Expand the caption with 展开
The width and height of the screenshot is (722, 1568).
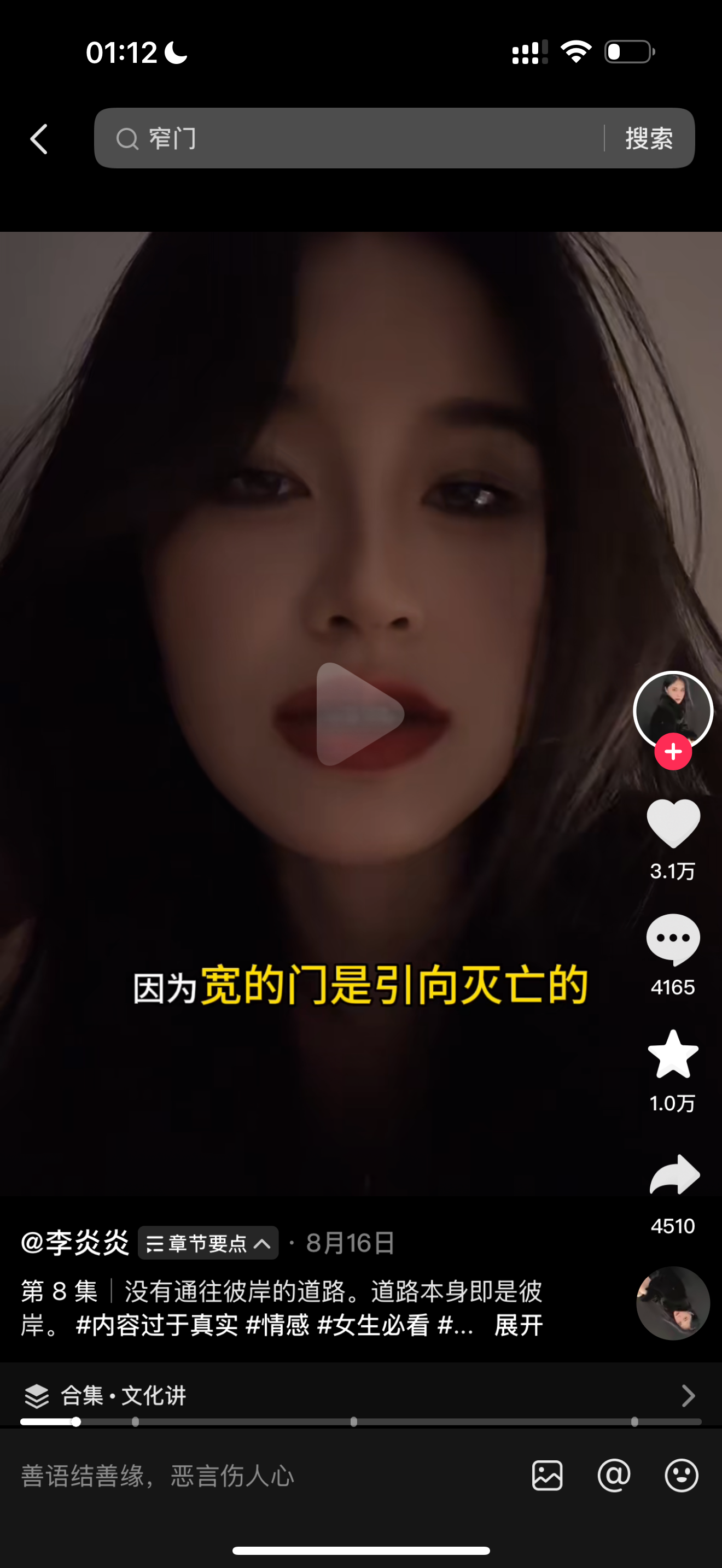tap(518, 1325)
